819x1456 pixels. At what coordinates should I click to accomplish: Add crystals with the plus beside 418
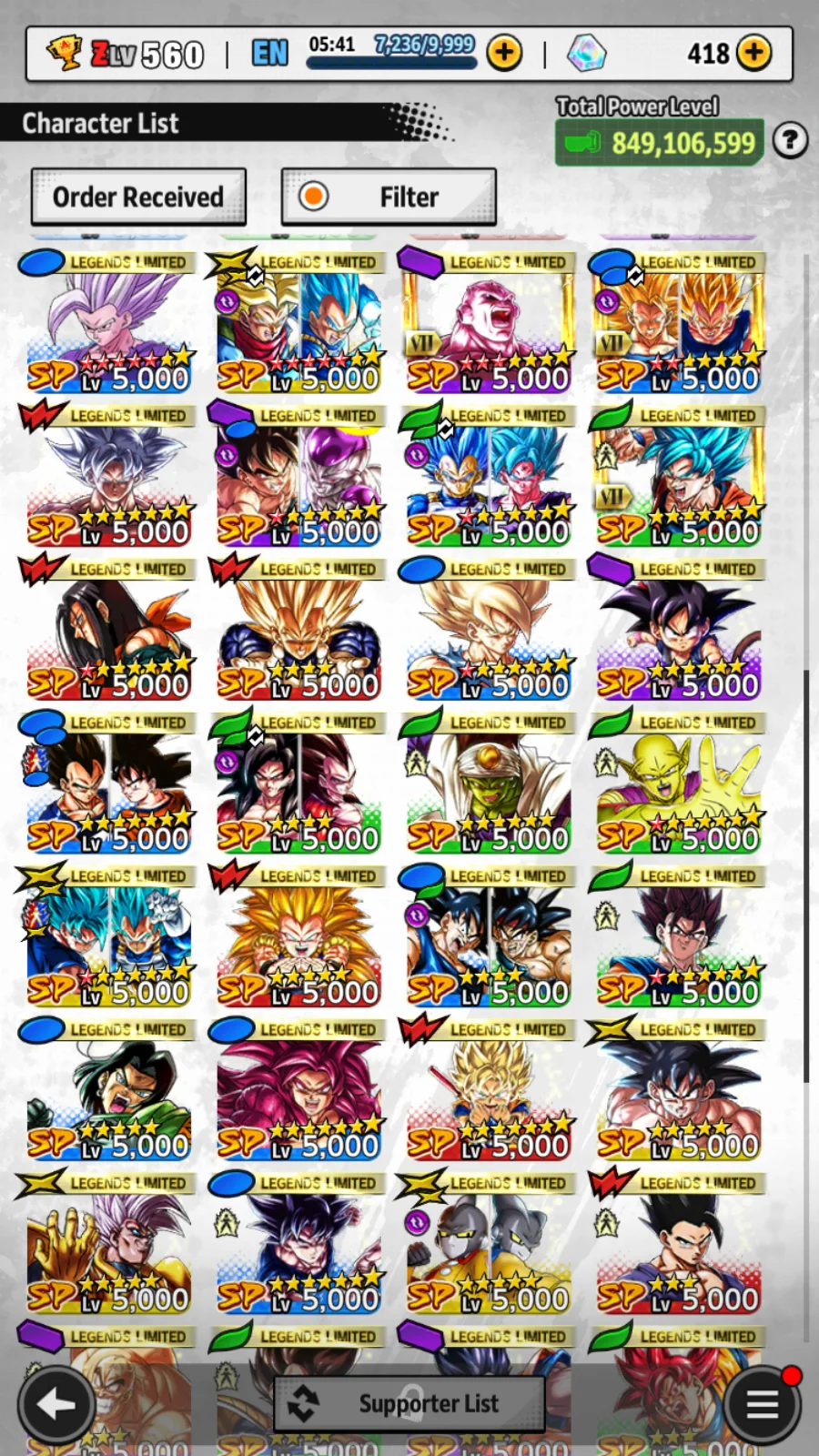click(x=753, y=53)
